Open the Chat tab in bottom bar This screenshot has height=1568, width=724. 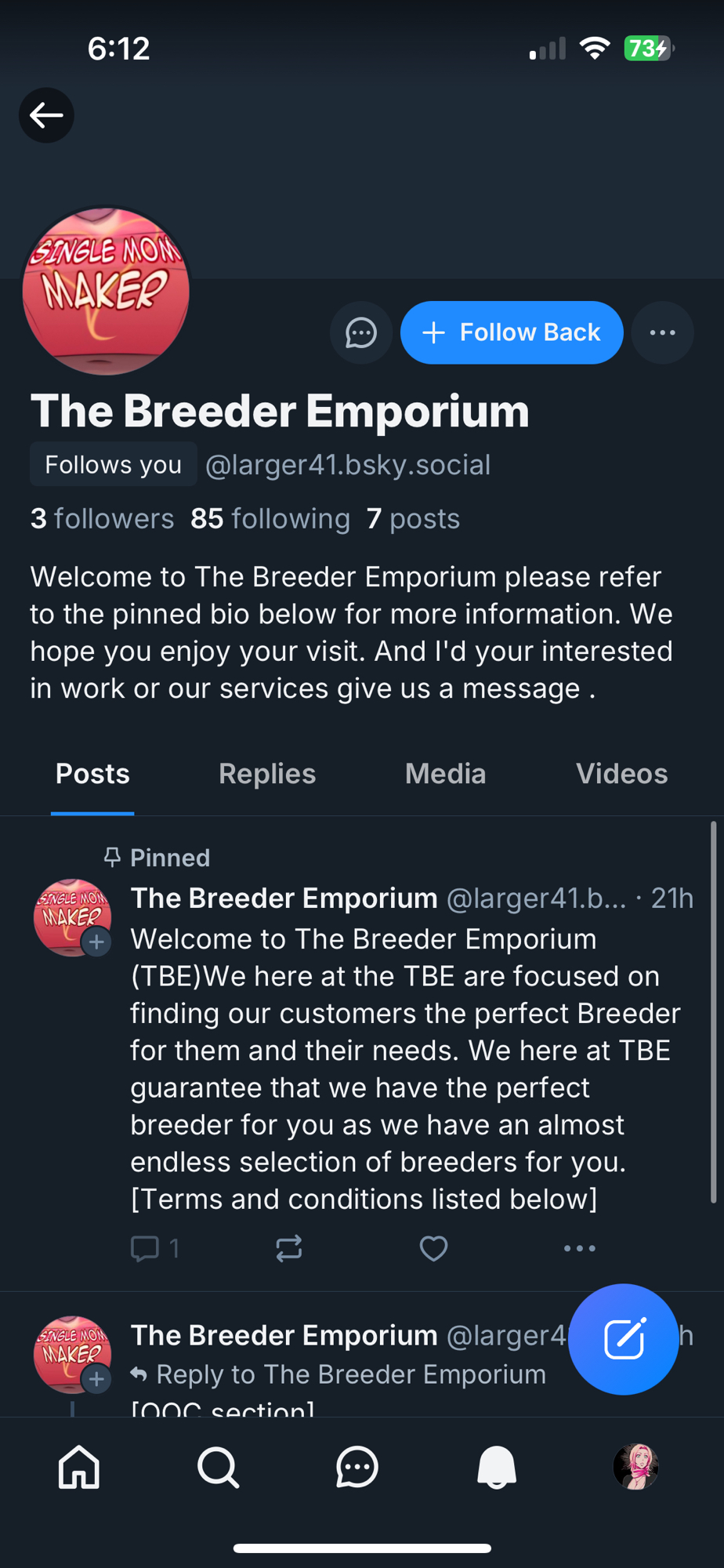coord(357,1466)
